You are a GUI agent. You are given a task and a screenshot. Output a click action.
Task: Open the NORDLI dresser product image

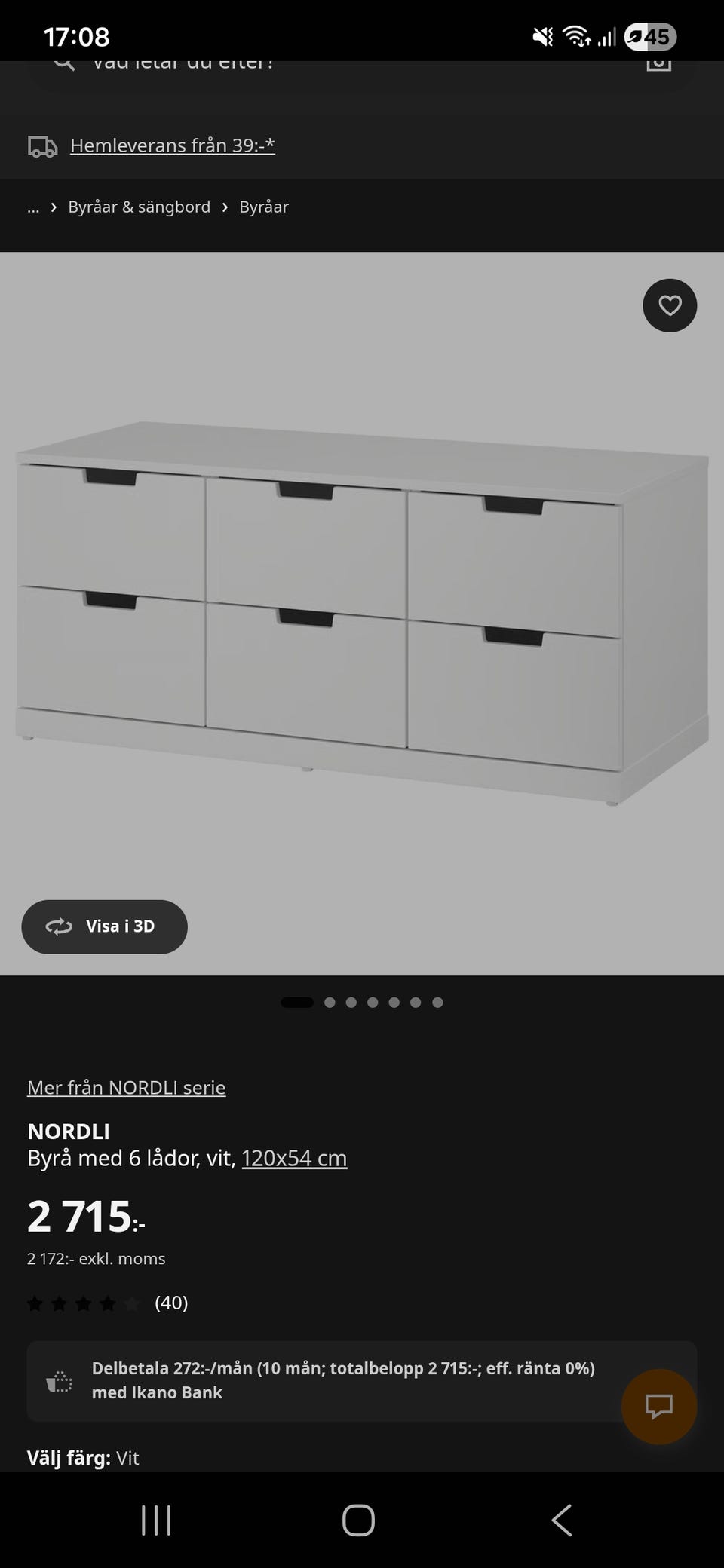[x=362, y=611]
